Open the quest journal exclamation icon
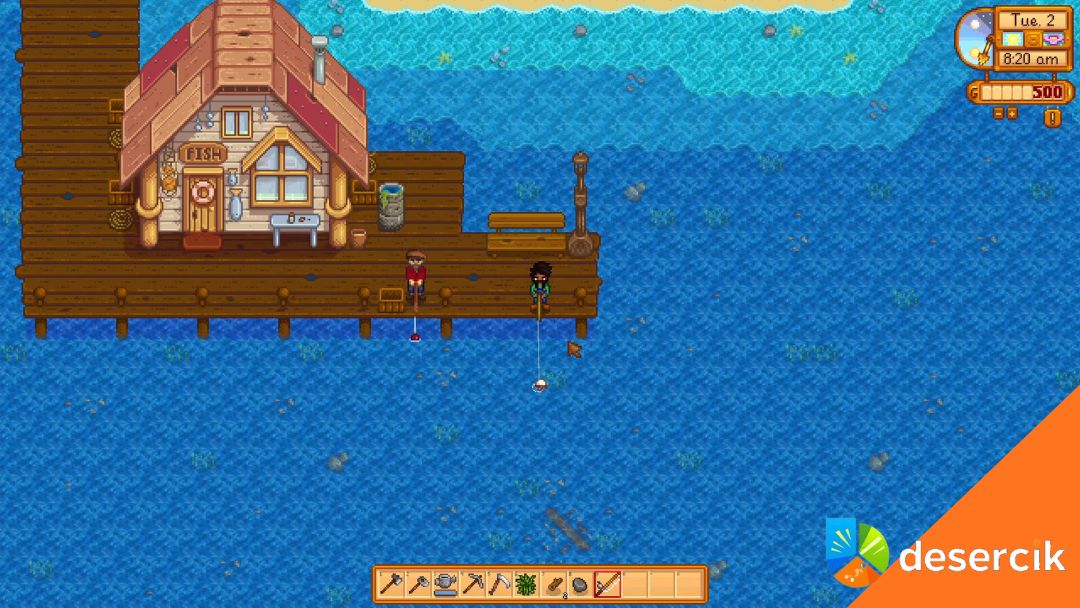This screenshot has width=1080, height=608. [x=1052, y=118]
